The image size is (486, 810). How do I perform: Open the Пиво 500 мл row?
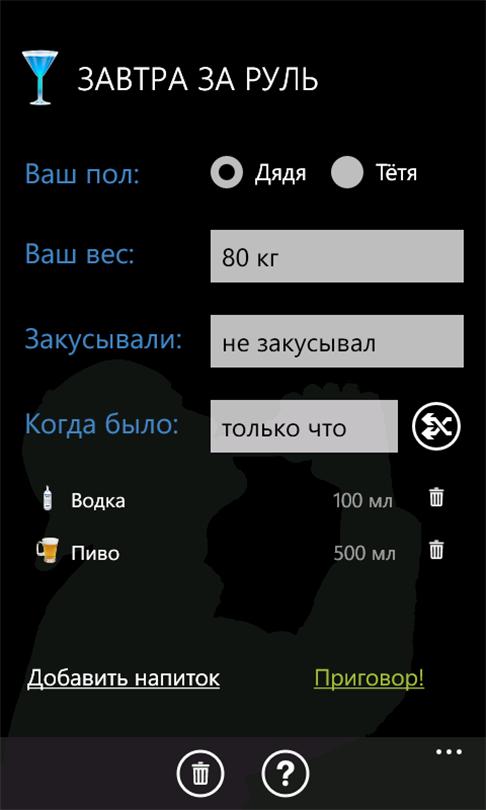pyautogui.click(x=217, y=553)
